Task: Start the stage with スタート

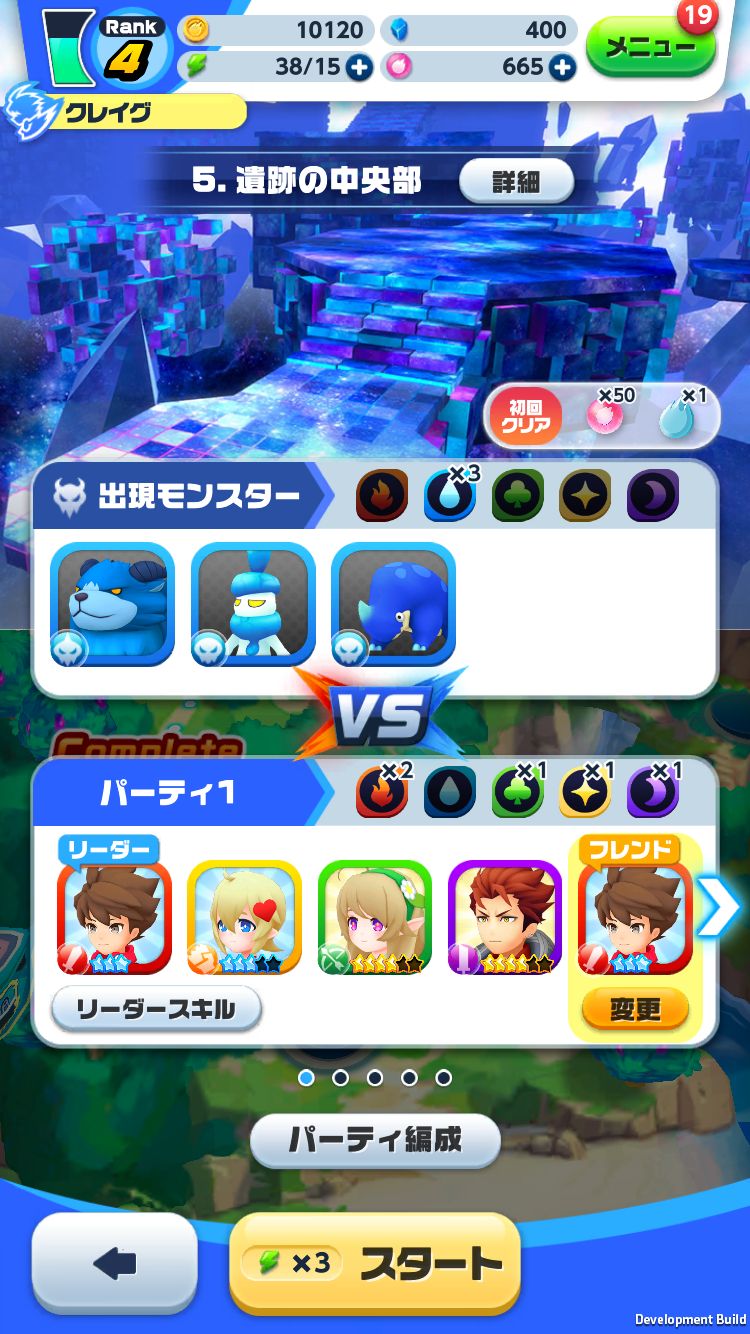Action: 375,1263
